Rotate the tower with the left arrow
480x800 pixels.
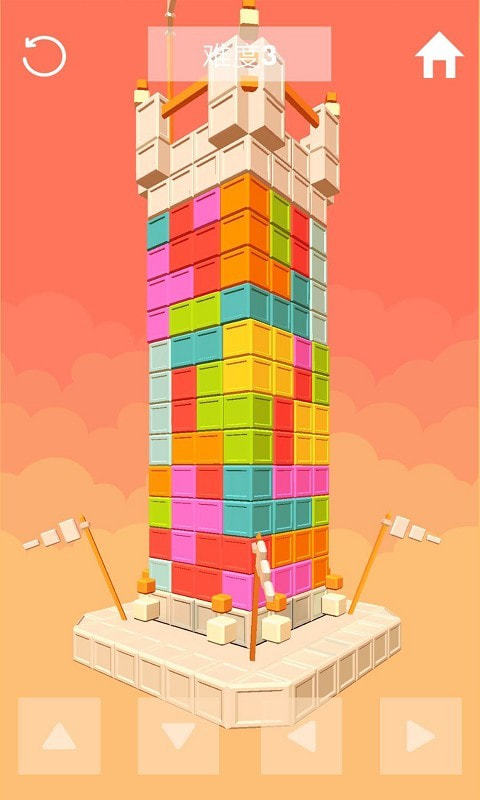[x=301, y=735]
